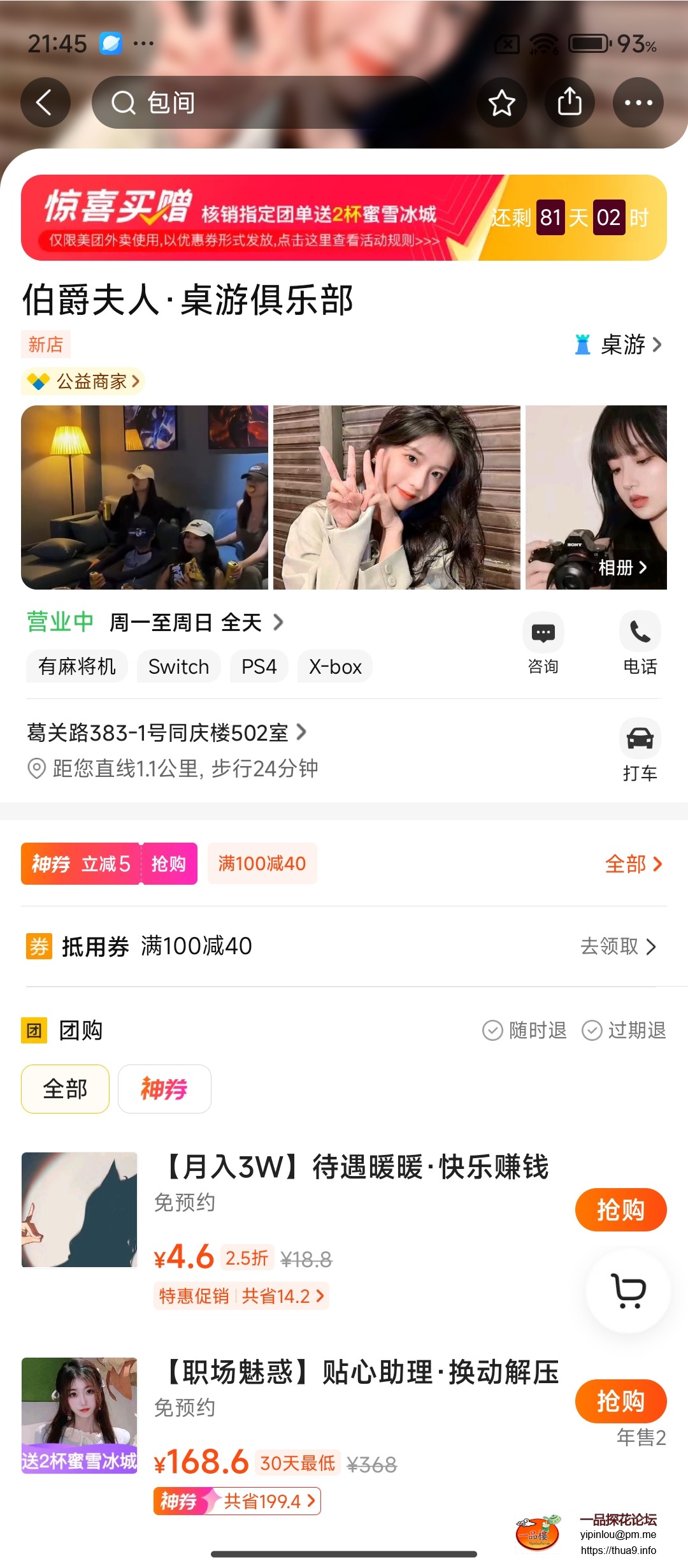Open the share icon
Screen dimensions: 688x1568
(x=569, y=102)
